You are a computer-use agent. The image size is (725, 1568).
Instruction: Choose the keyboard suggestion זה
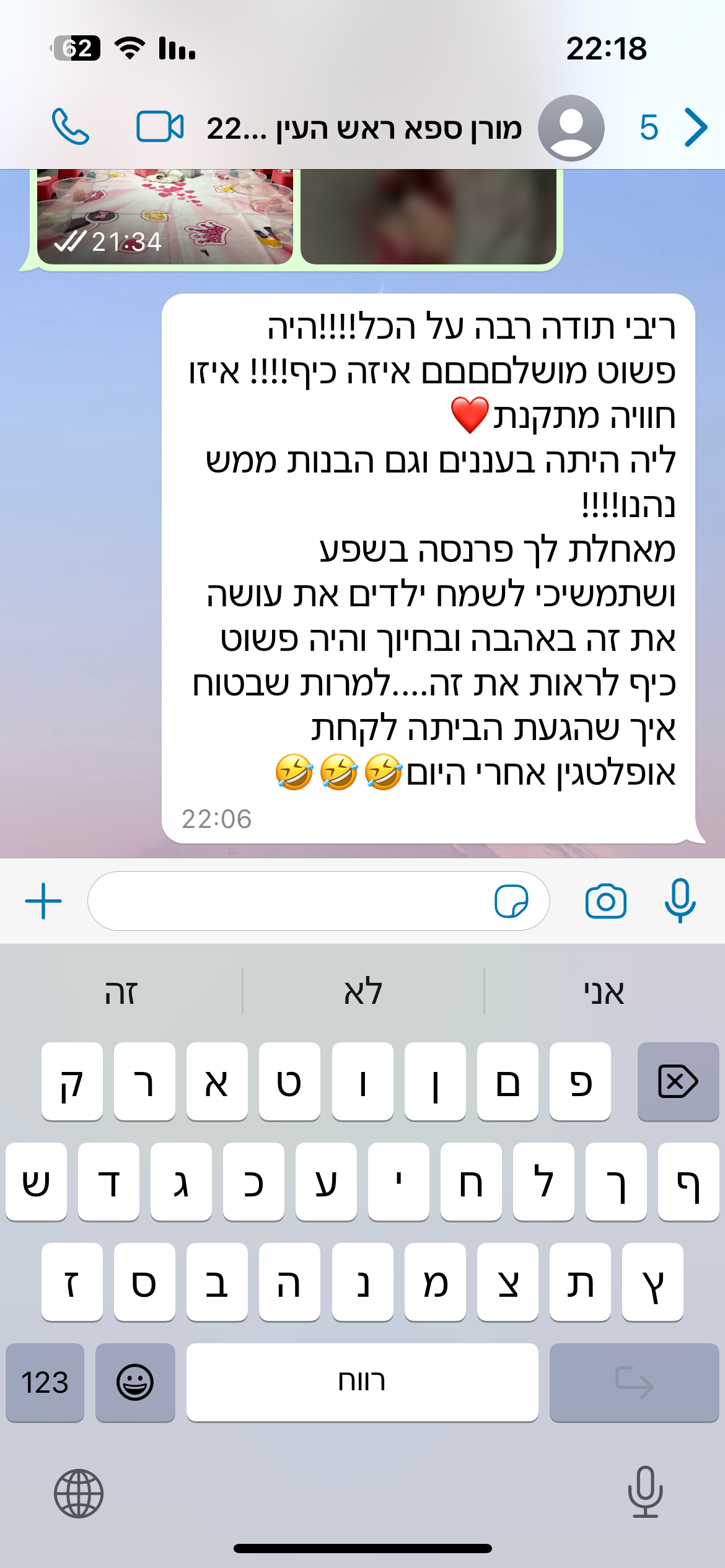point(121,993)
